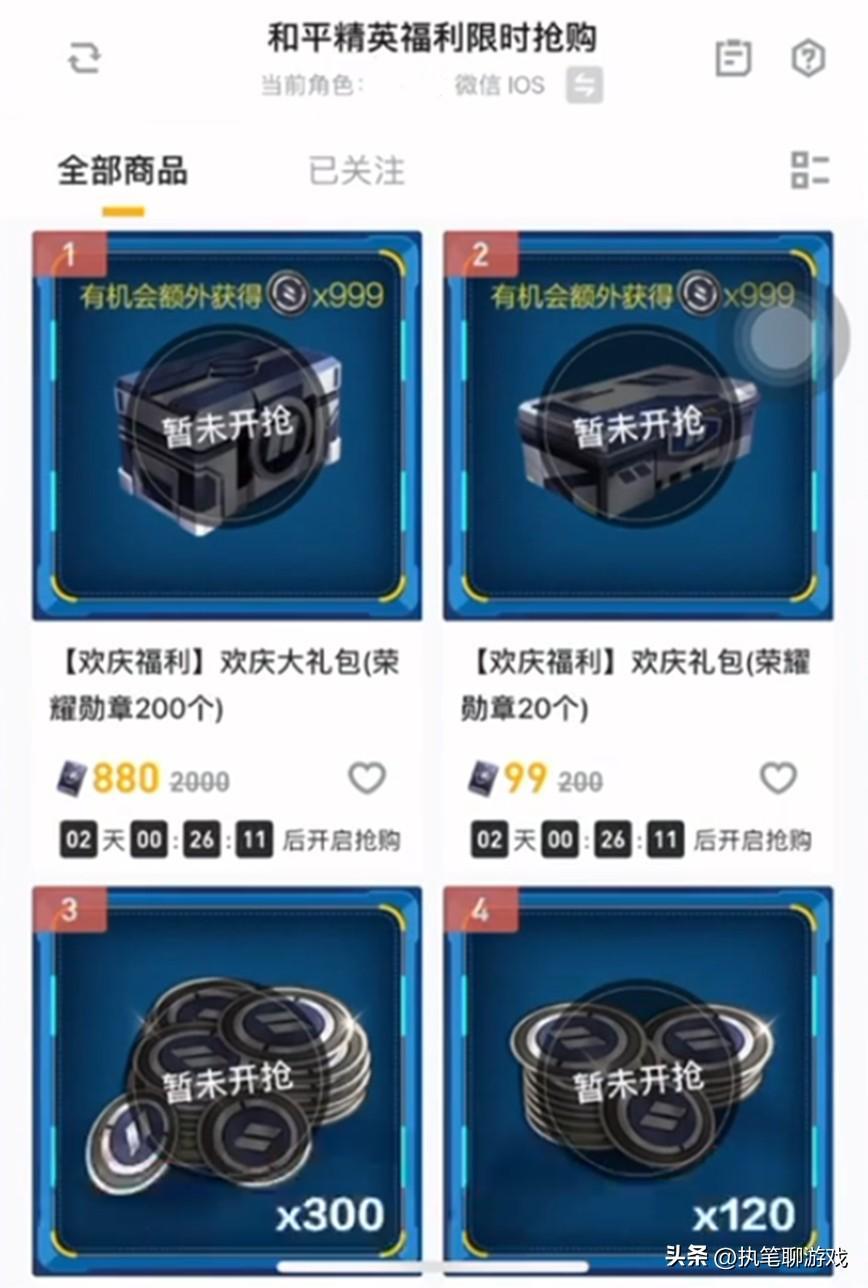
Task: Change the product layout to list view
Action: 809,171
